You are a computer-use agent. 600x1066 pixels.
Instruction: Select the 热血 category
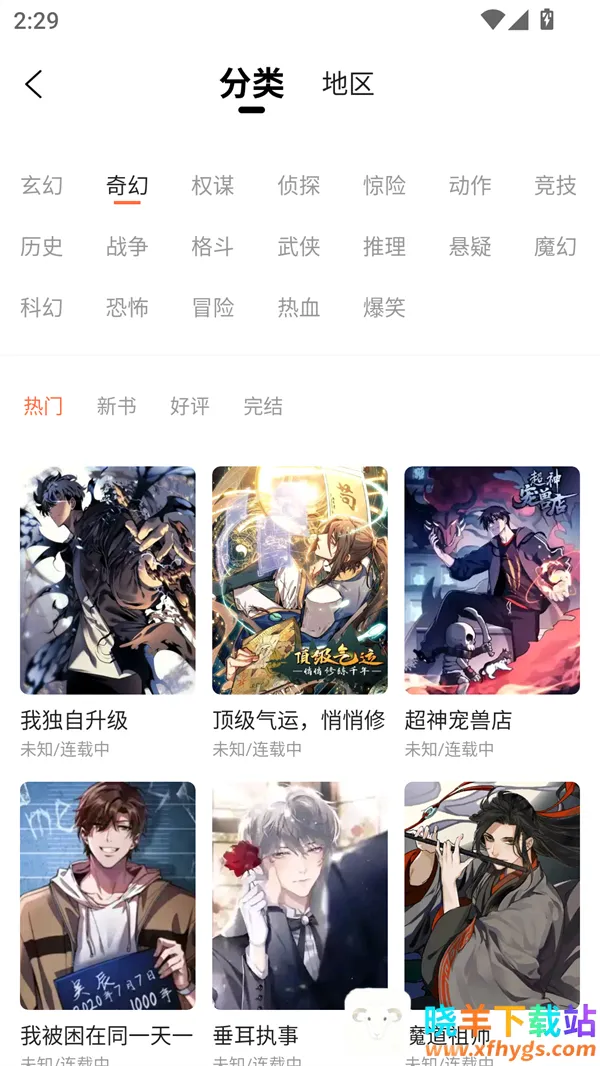(299, 307)
